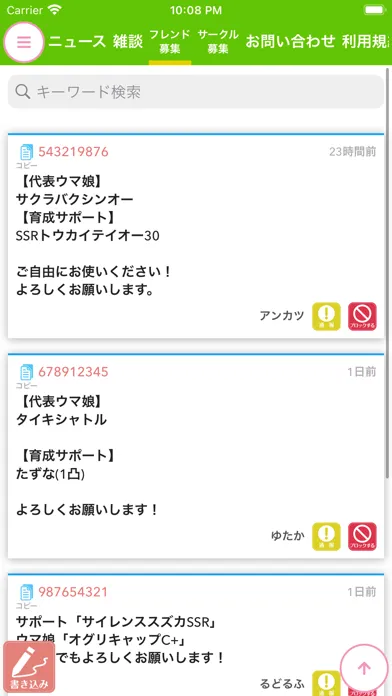Go to the お問い合わせ tab
This screenshot has height=696, width=392.
[x=291, y=42]
